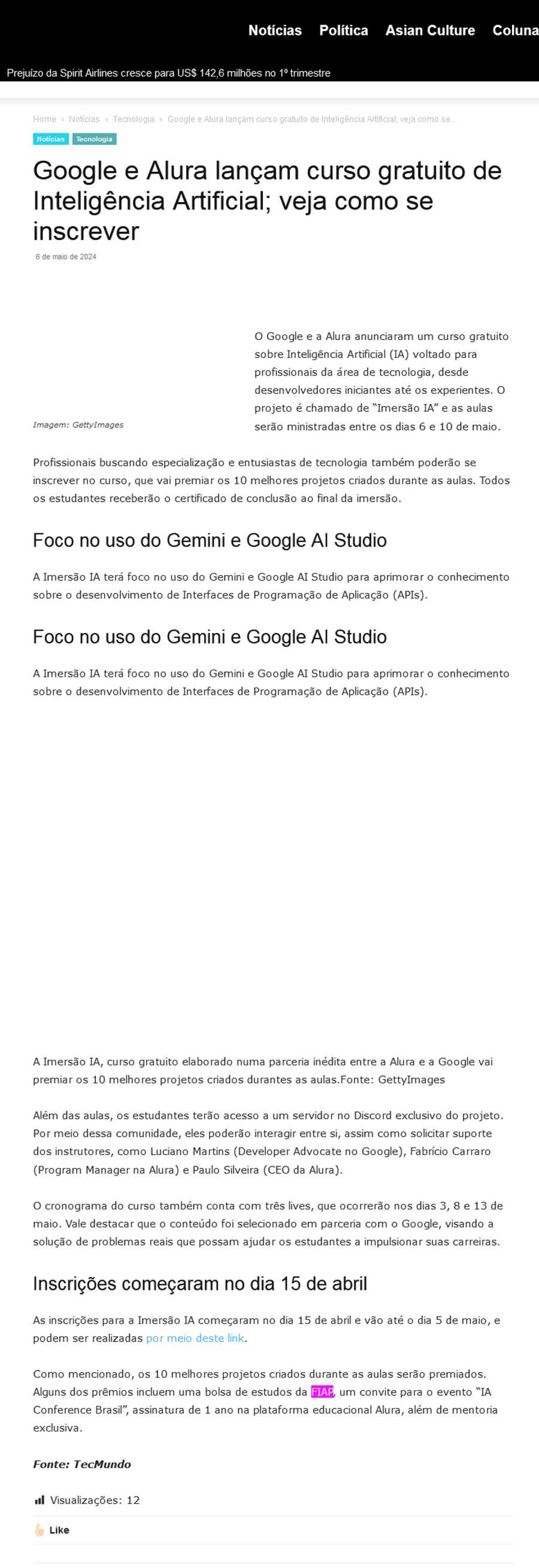
Task: Click the bar-chart Visualizações icon
Action: pos(40,1500)
